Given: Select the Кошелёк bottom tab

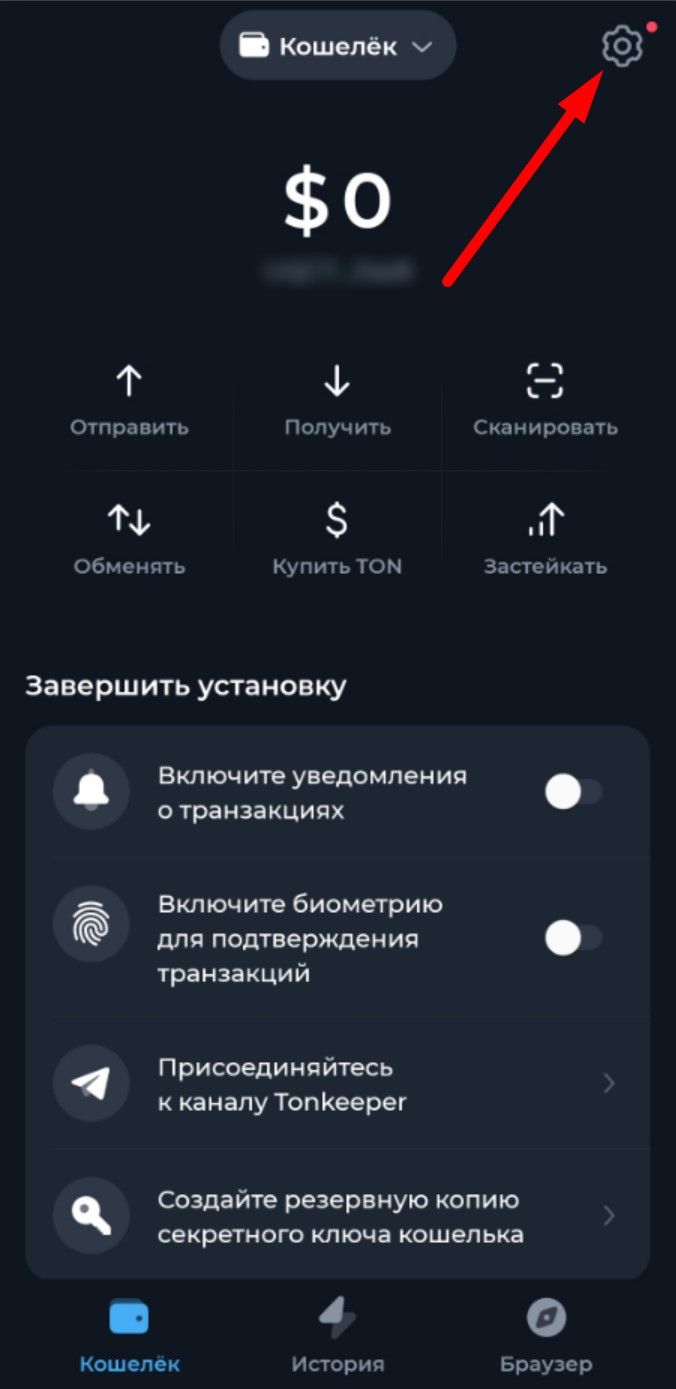Looking at the screenshot, I should point(129,1335).
